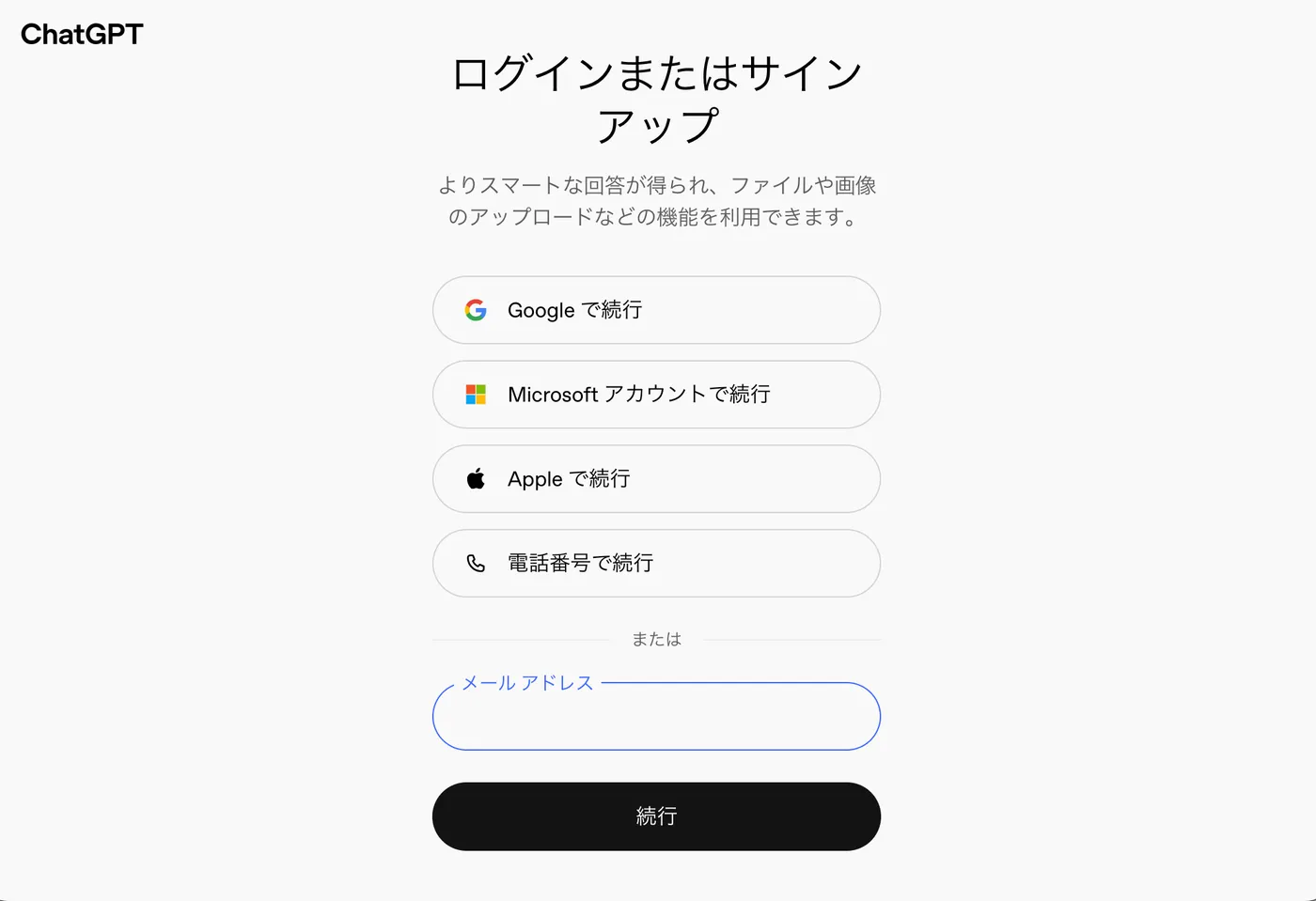Select Microsoft アカウントで続行 button
This screenshot has height=901, width=1316.
[656, 395]
